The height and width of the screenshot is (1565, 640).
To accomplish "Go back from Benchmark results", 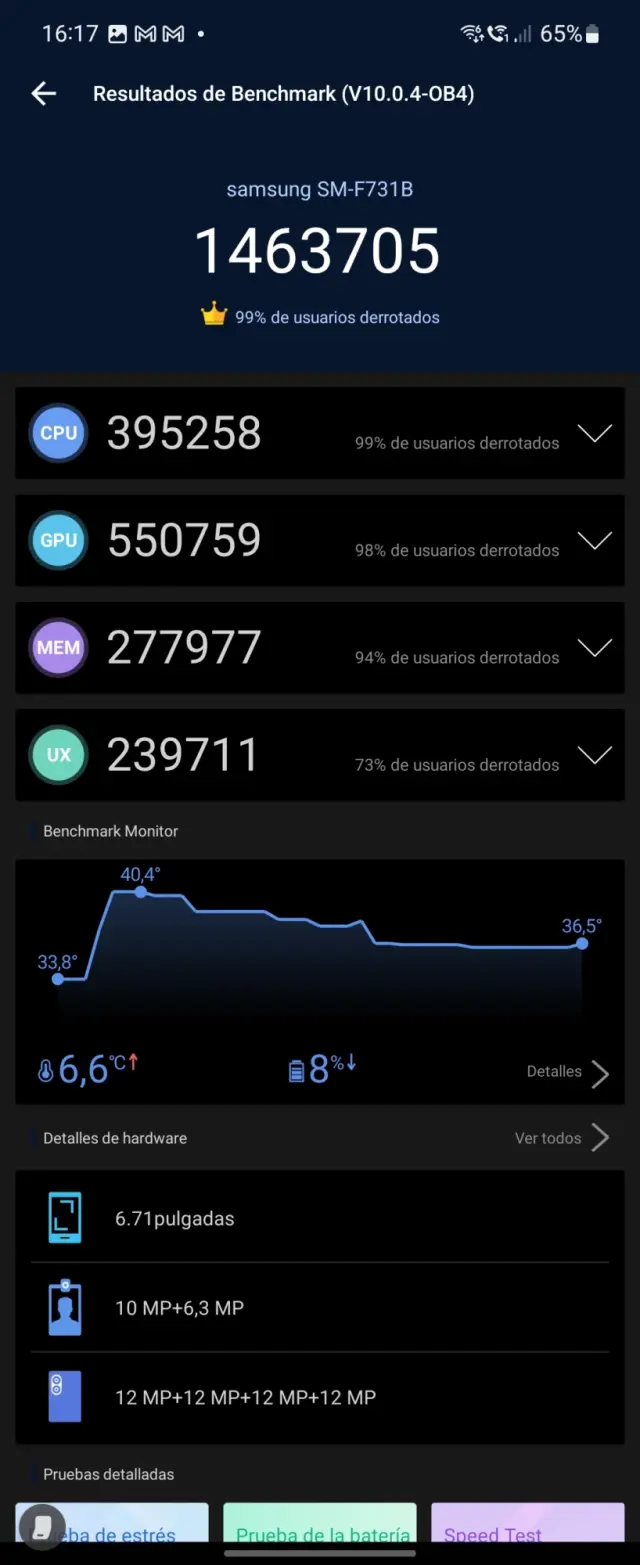I will tap(44, 94).
